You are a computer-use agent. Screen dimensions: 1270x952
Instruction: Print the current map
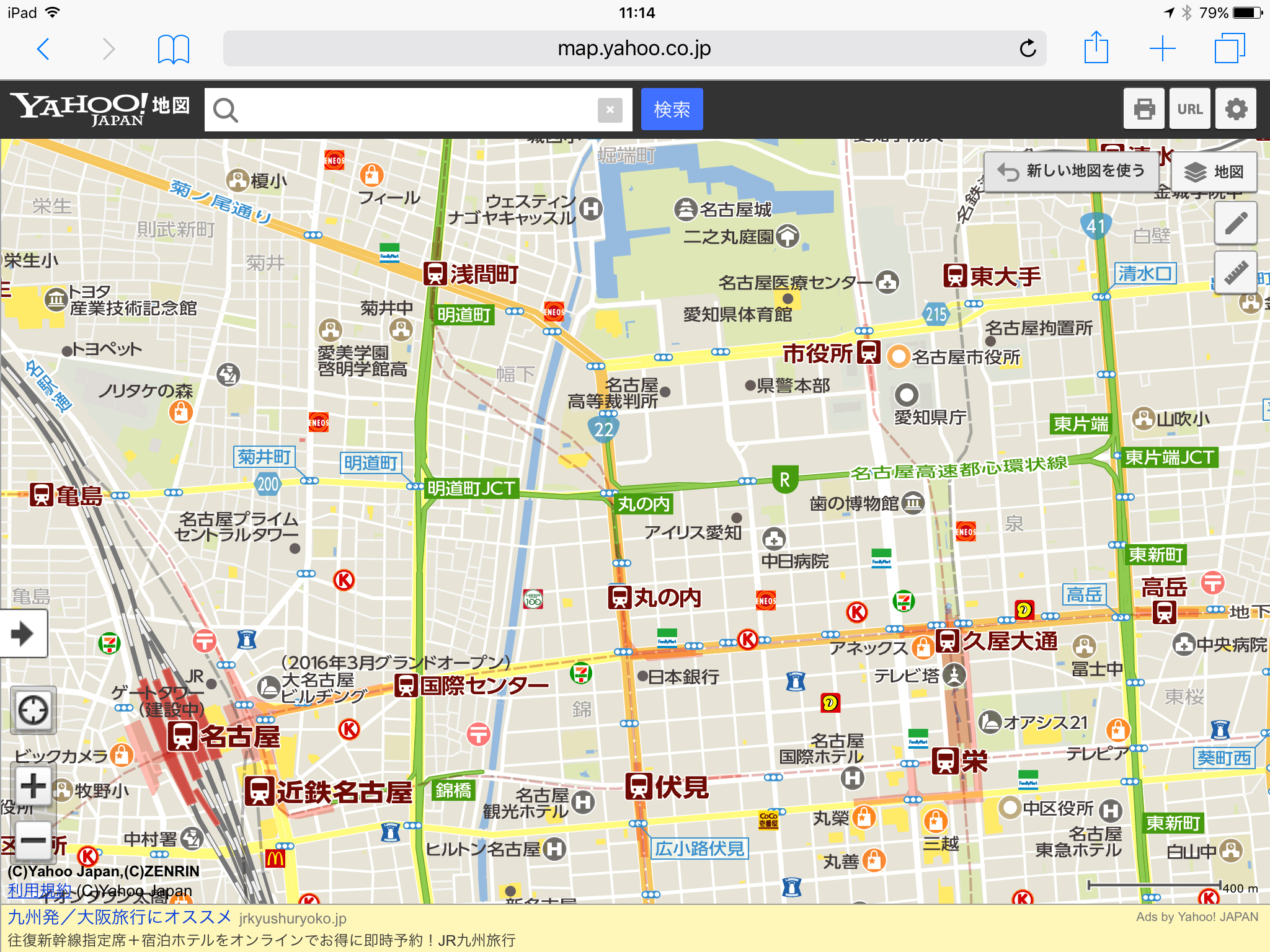1143,109
